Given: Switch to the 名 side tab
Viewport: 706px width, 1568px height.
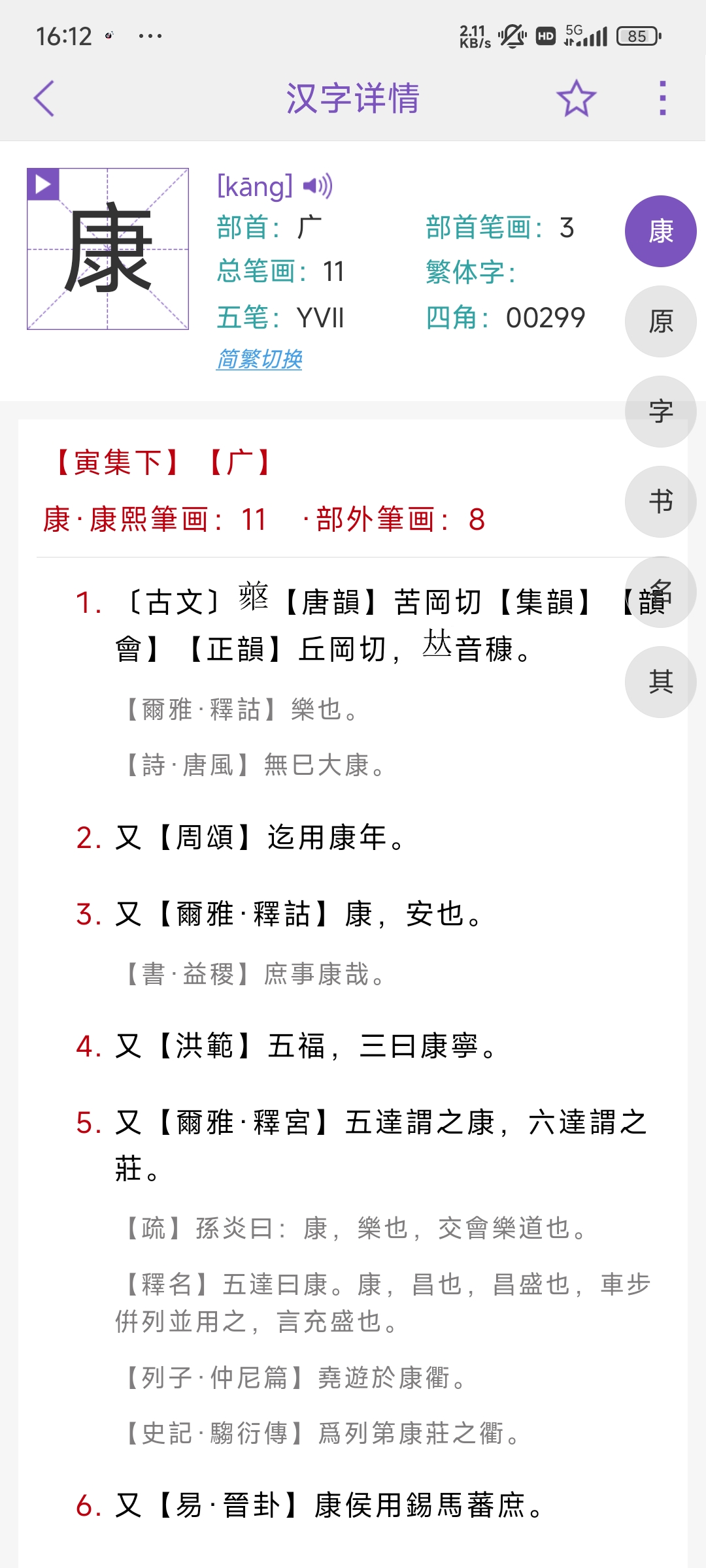Looking at the screenshot, I should pos(660,592).
